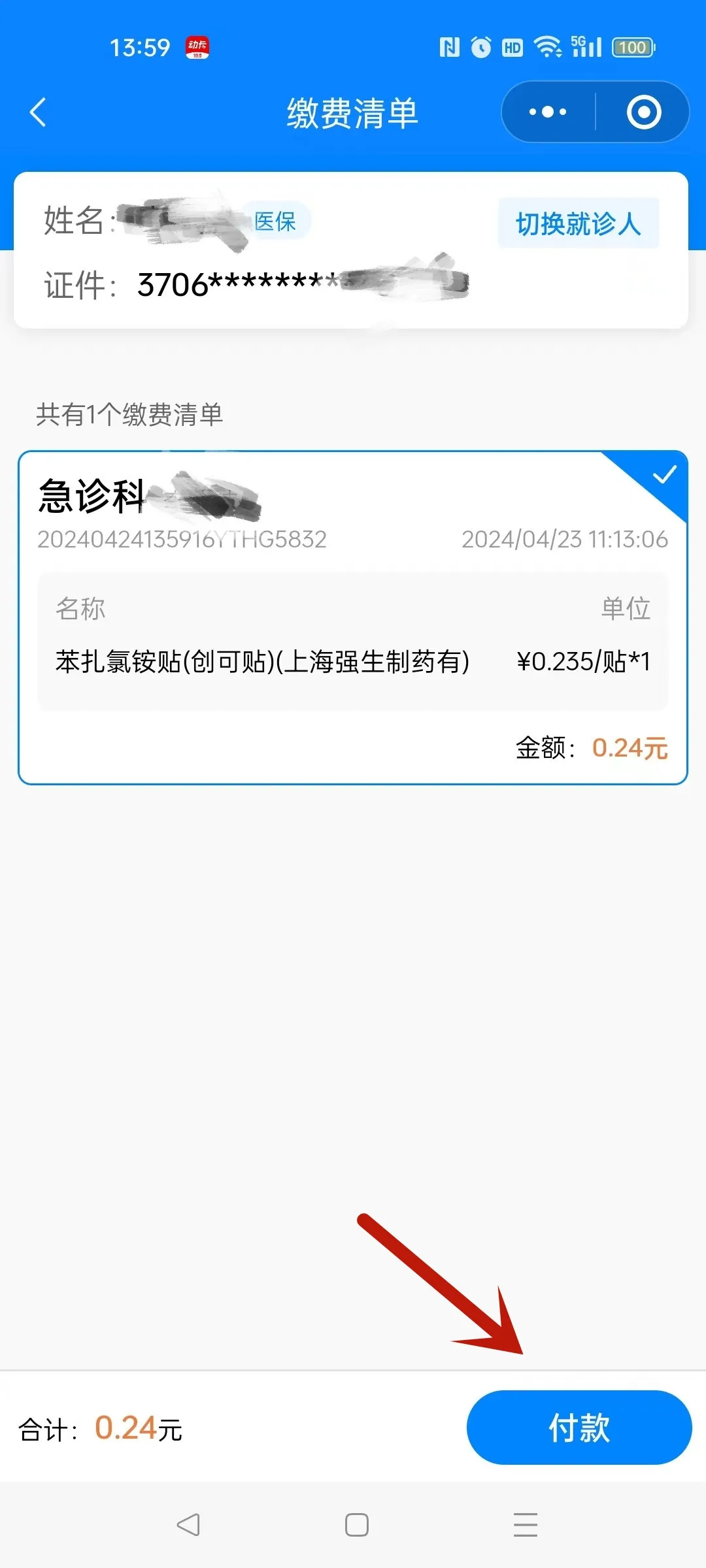Image resolution: width=706 pixels, height=1568 pixels.
Task: Tap the blue 付款 pay button
Action: pyautogui.click(x=579, y=1428)
